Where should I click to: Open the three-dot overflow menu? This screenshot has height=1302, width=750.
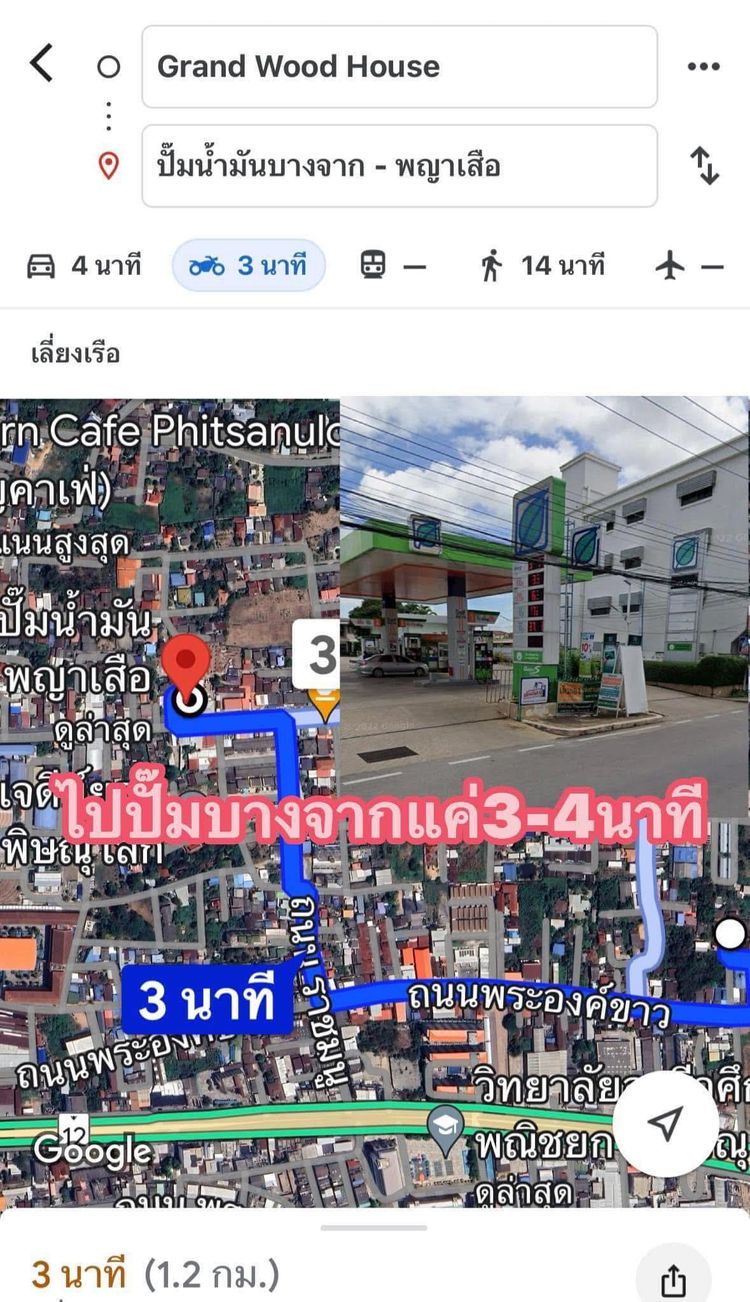click(x=703, y=67)
